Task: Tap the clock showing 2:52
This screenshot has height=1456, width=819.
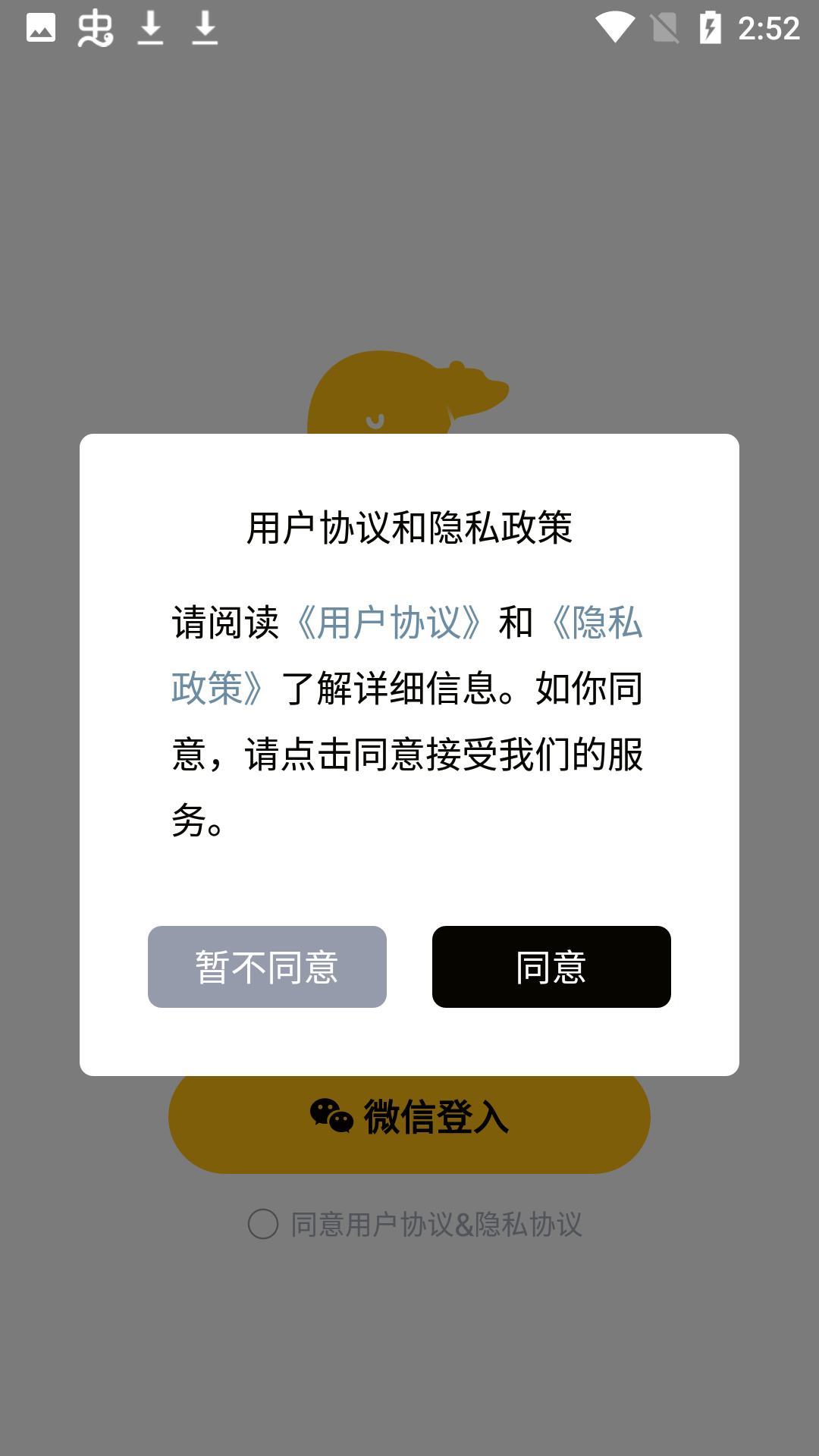Action: pos(768,27)
